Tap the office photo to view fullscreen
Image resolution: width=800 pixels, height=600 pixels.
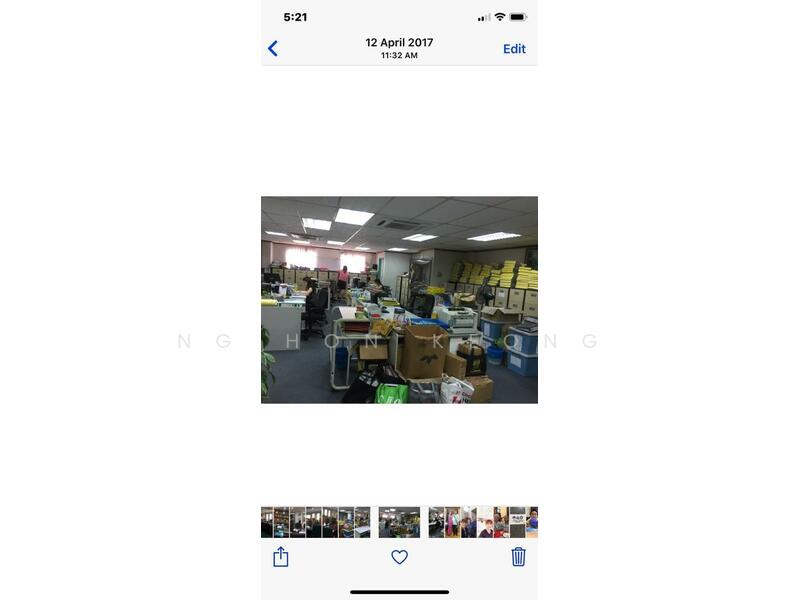point(399,300)
